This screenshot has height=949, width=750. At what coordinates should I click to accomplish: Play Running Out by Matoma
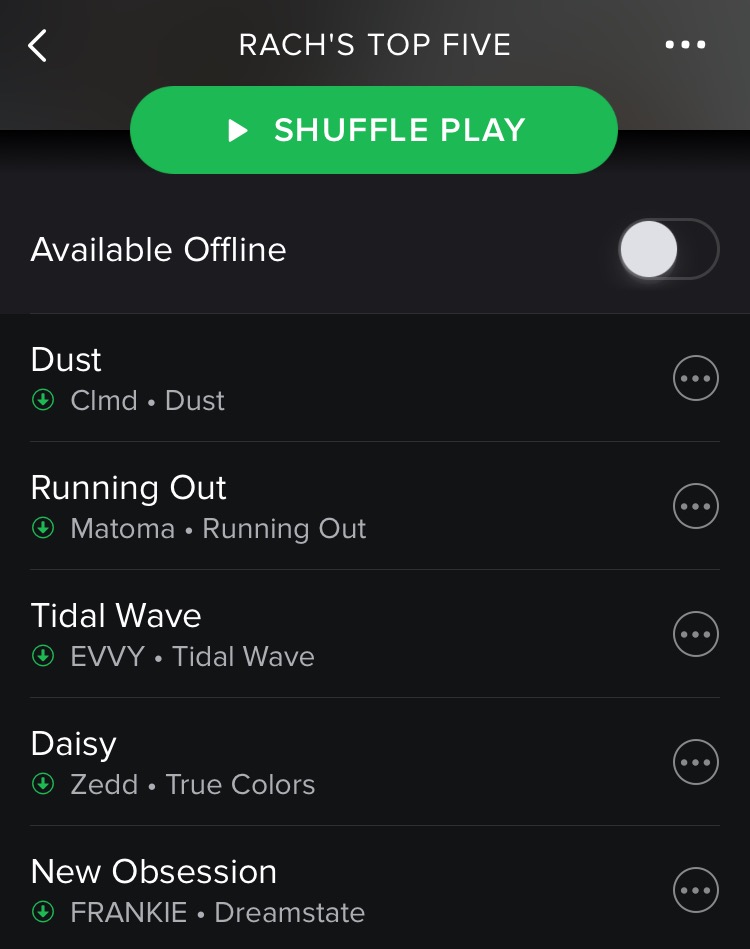point(300,506)
